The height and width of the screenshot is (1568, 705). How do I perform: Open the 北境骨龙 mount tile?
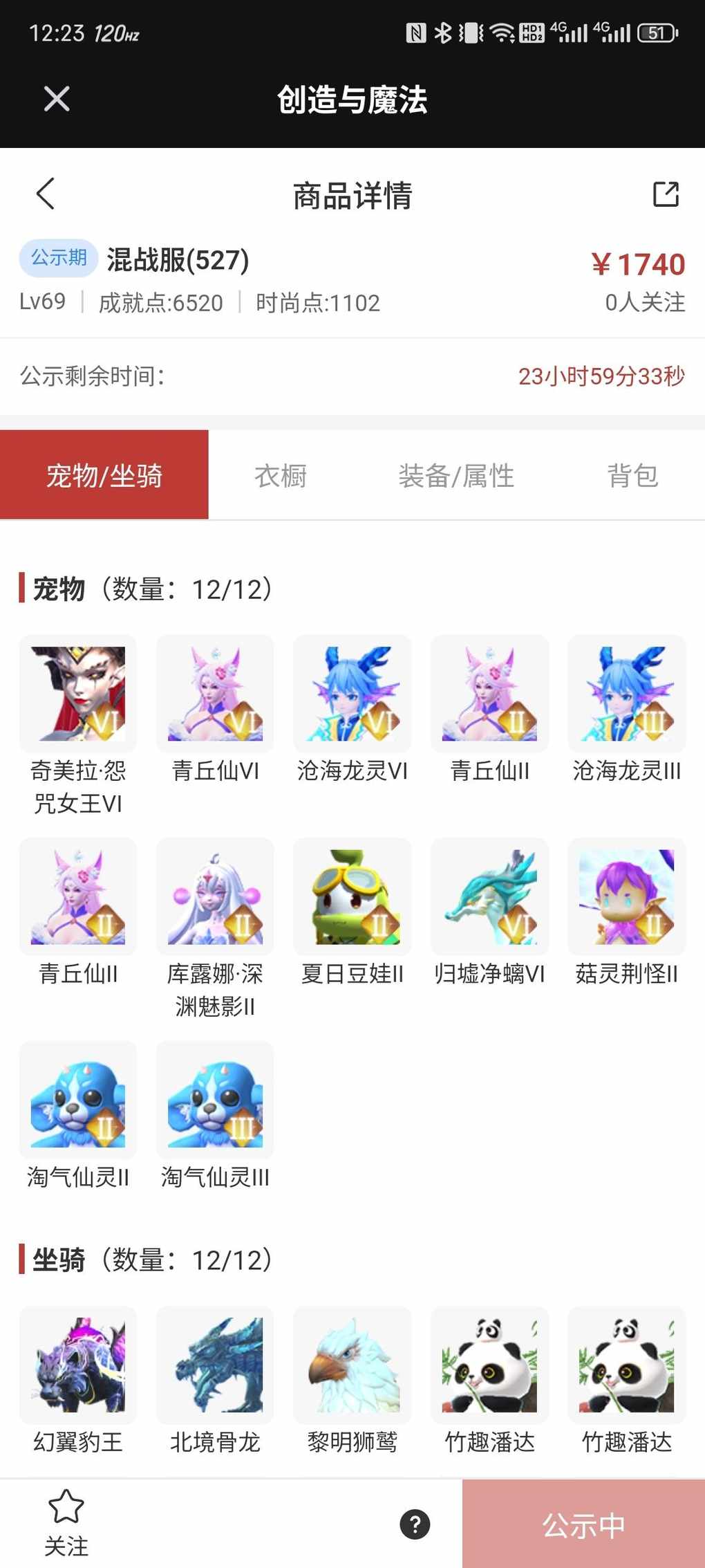[215, 1365]
